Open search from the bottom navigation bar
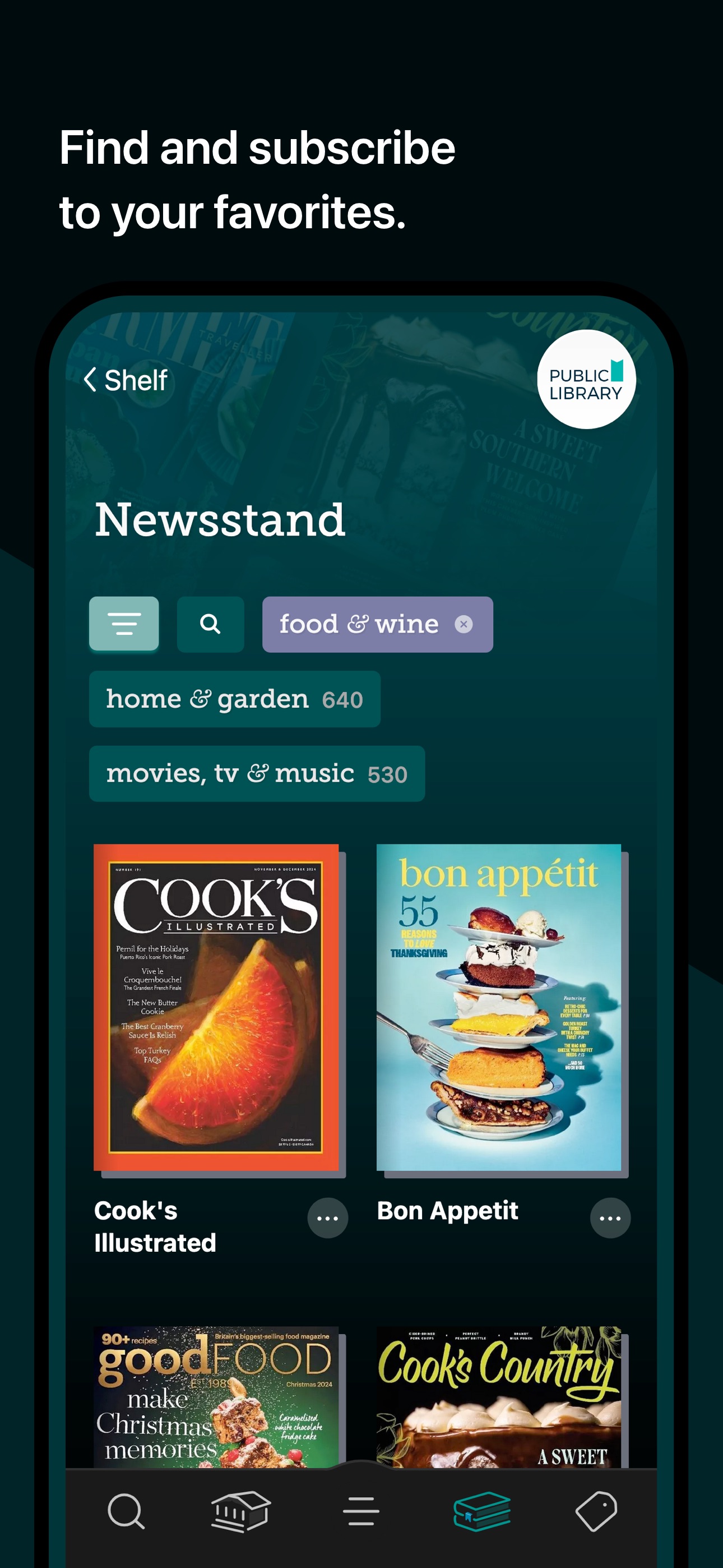Viewport: 723px width, 1568px height. (127, 1510)
